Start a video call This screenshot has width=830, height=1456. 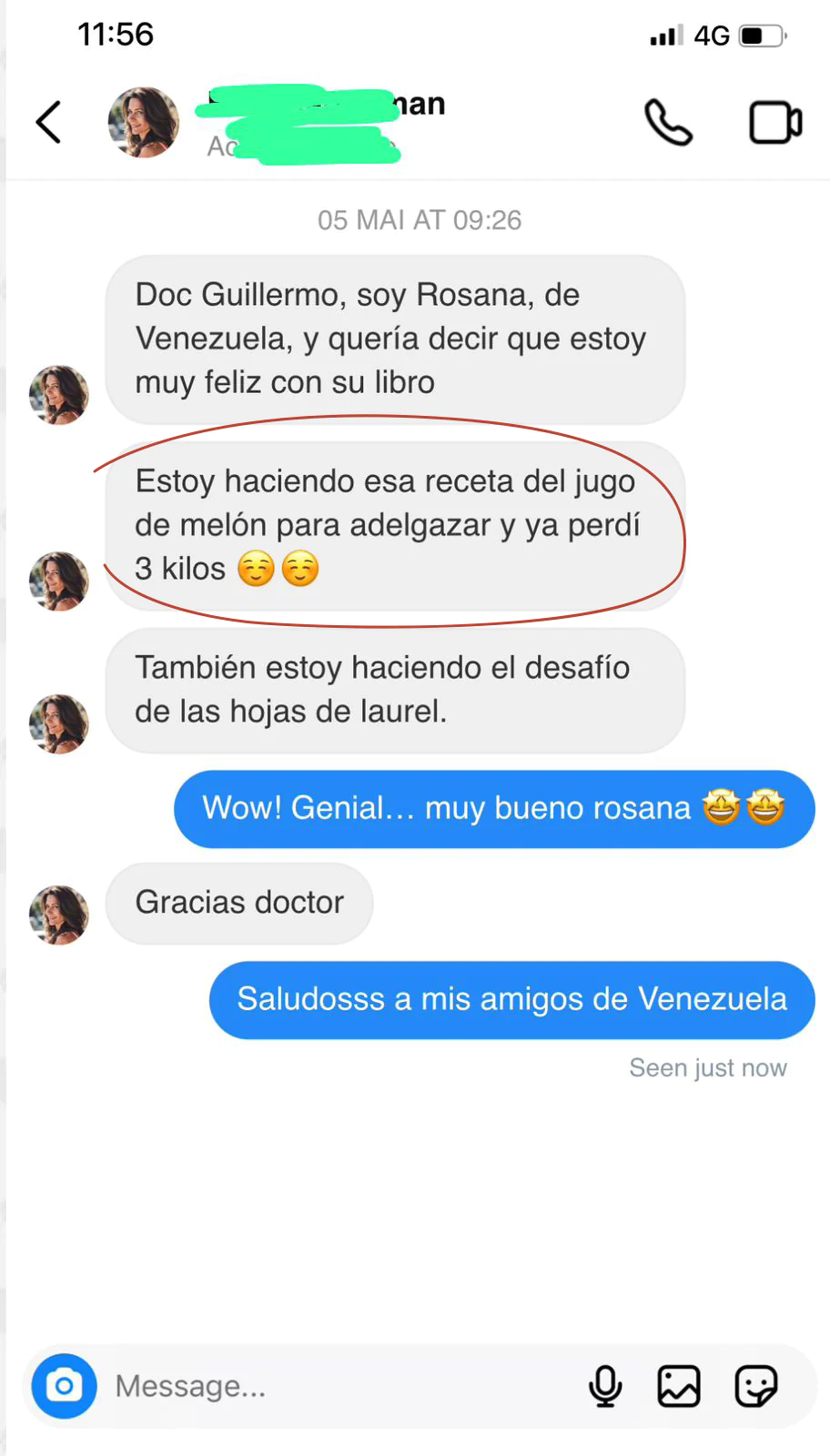pos(775,122)
